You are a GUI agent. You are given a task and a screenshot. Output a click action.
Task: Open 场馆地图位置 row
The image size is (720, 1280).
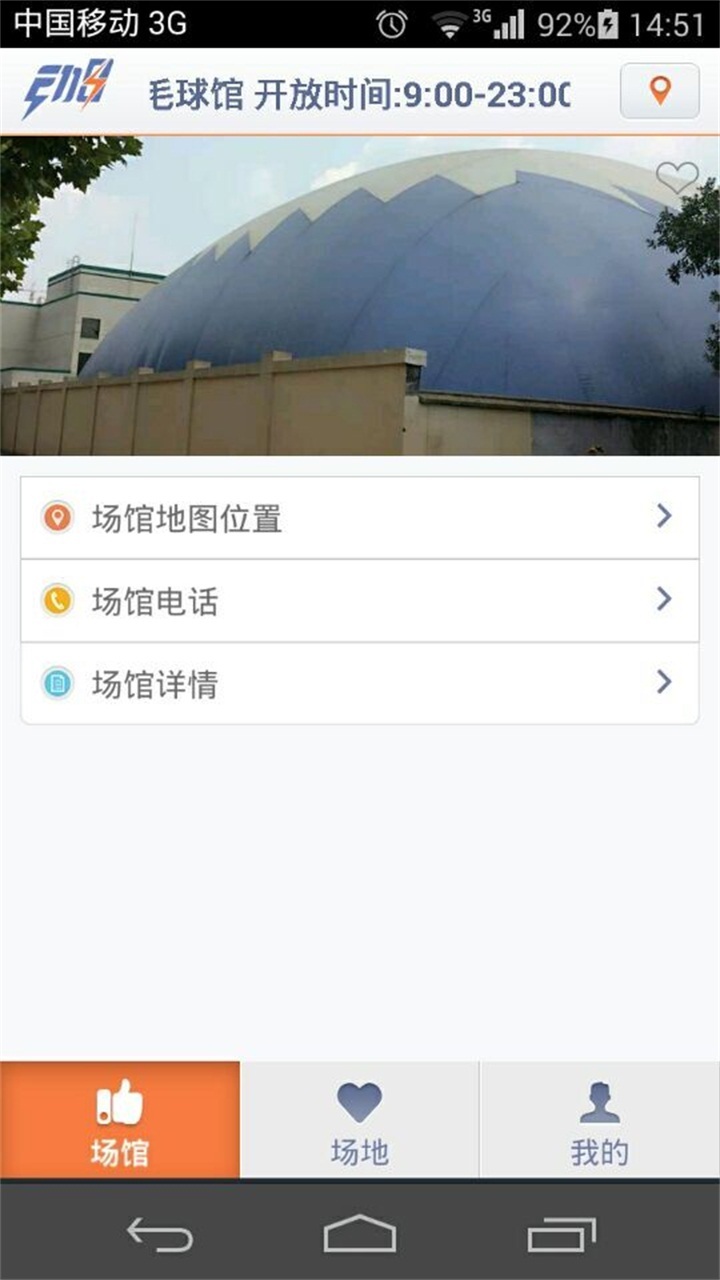359,518
